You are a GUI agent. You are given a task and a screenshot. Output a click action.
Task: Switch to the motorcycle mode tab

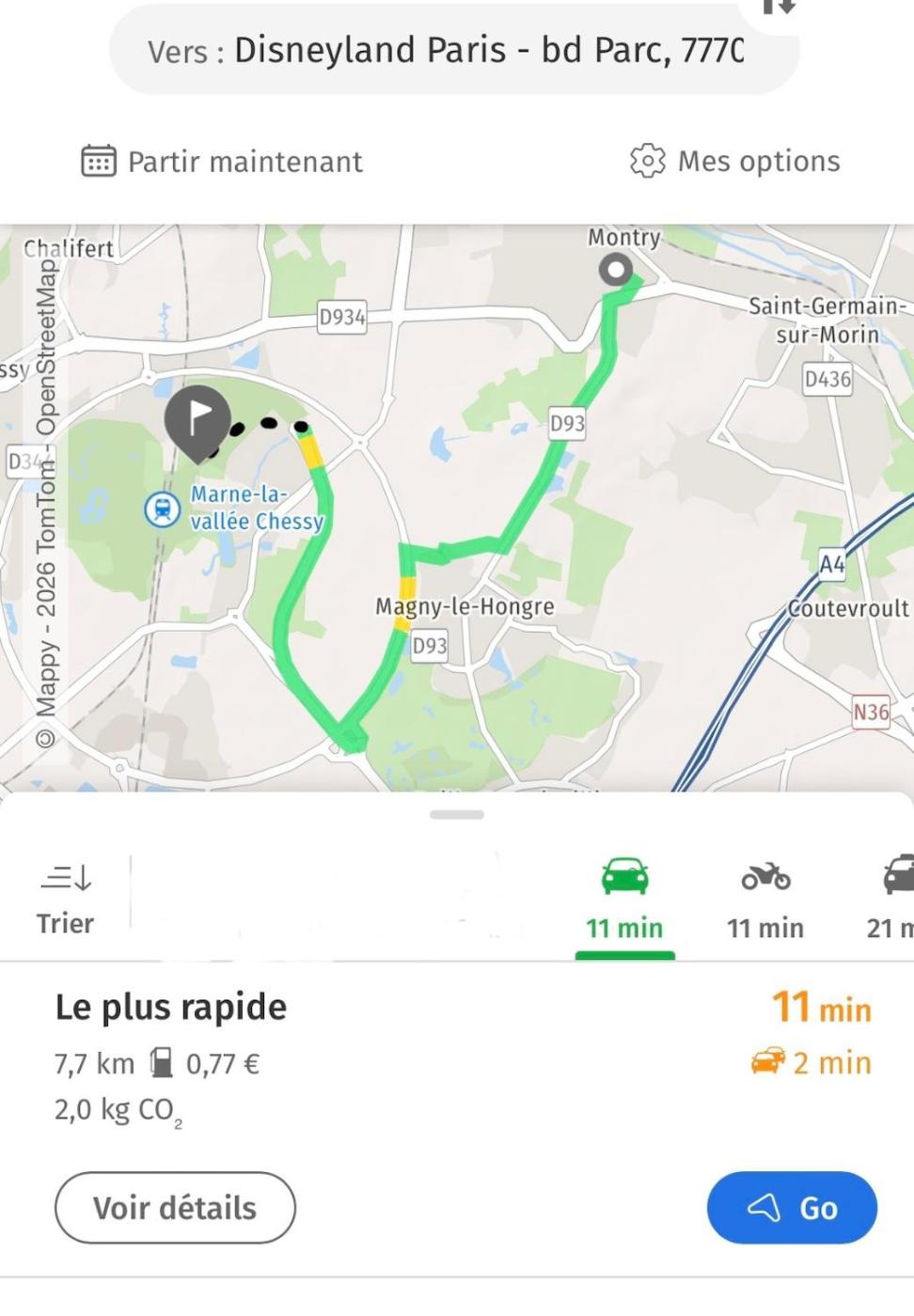tap(765, 900)
